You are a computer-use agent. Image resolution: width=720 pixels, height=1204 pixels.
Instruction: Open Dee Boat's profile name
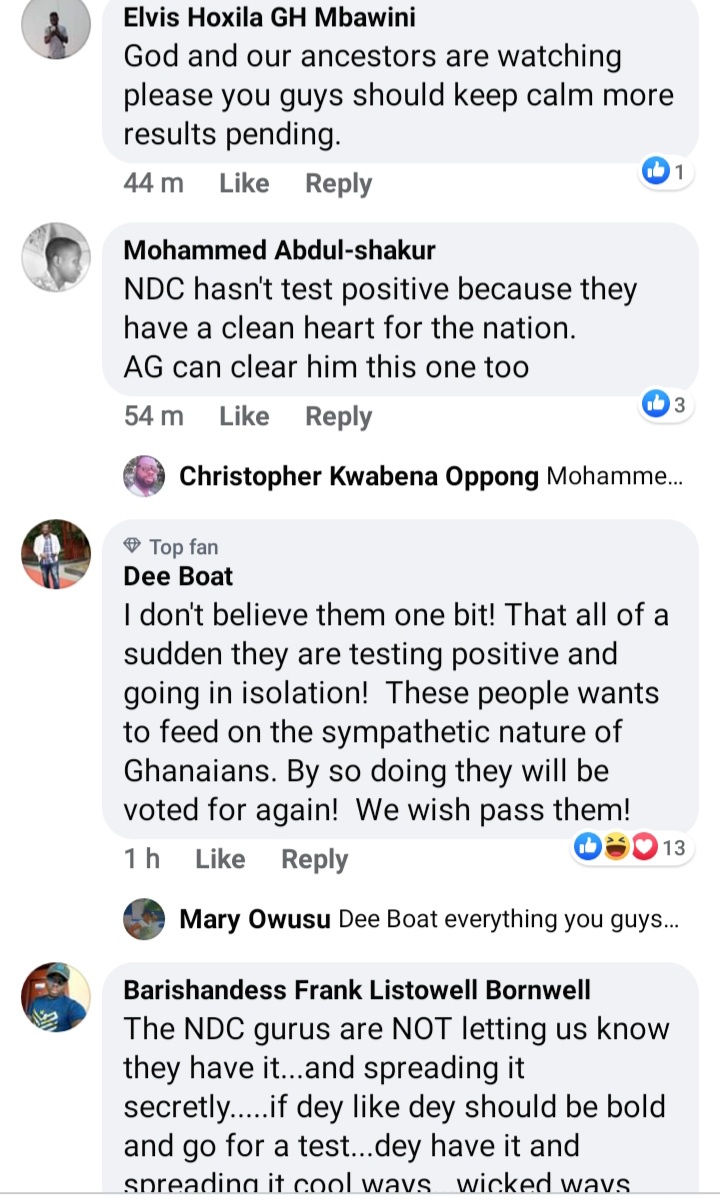[178, 576]
